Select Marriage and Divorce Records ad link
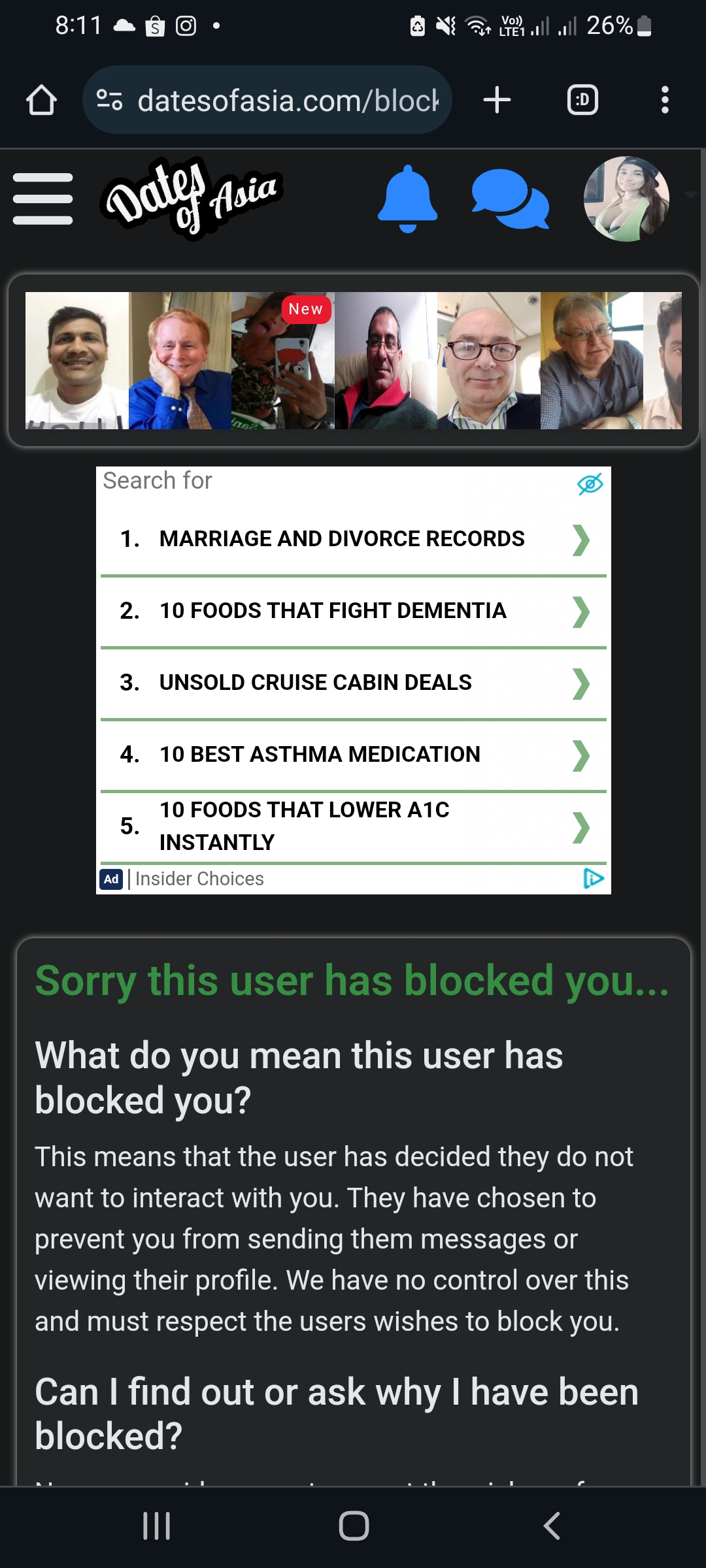706x1568 pixels. pos(353,539)
